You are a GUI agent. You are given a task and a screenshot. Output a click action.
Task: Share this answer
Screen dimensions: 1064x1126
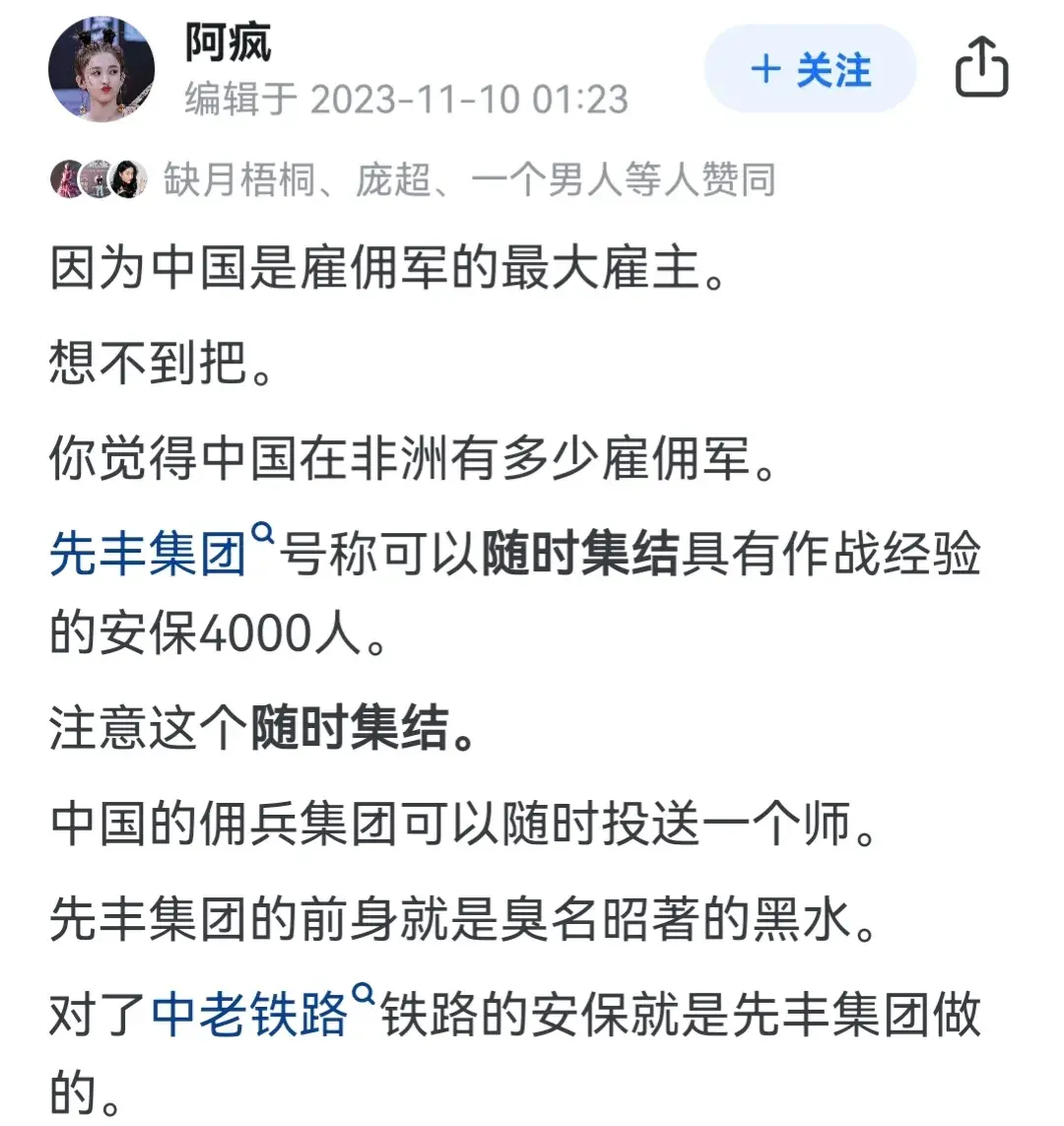click(981, 68)
